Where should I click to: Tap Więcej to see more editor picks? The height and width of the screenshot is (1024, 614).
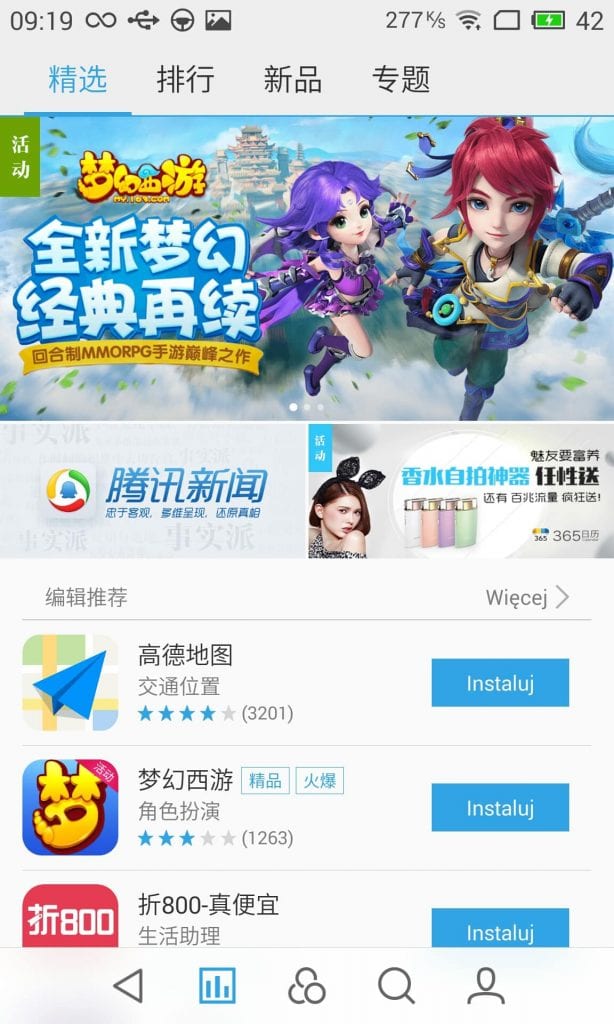[527, 598]
